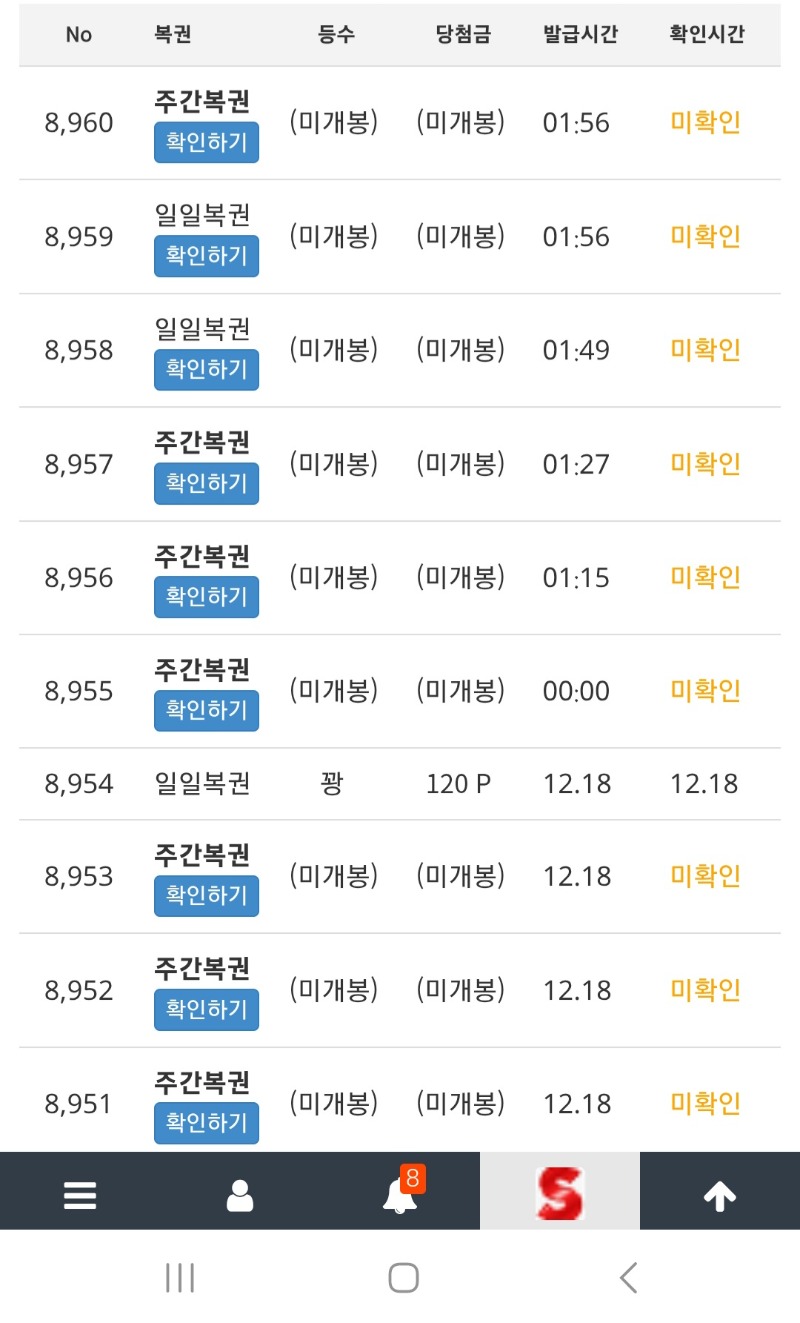Open the hamburger menu

click(80, 1195)
